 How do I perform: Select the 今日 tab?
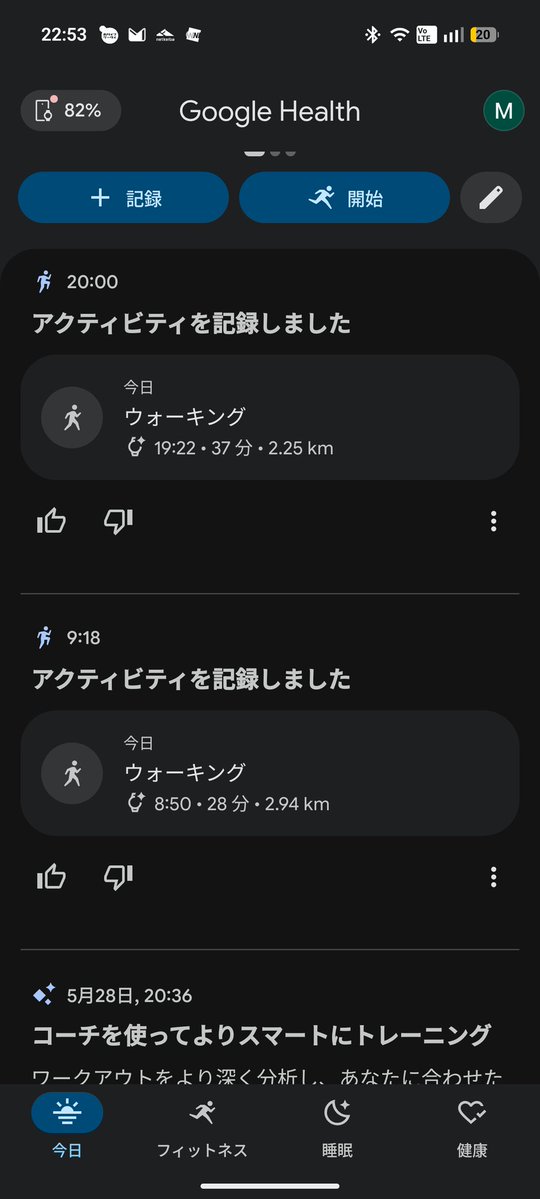point(67,1126)
